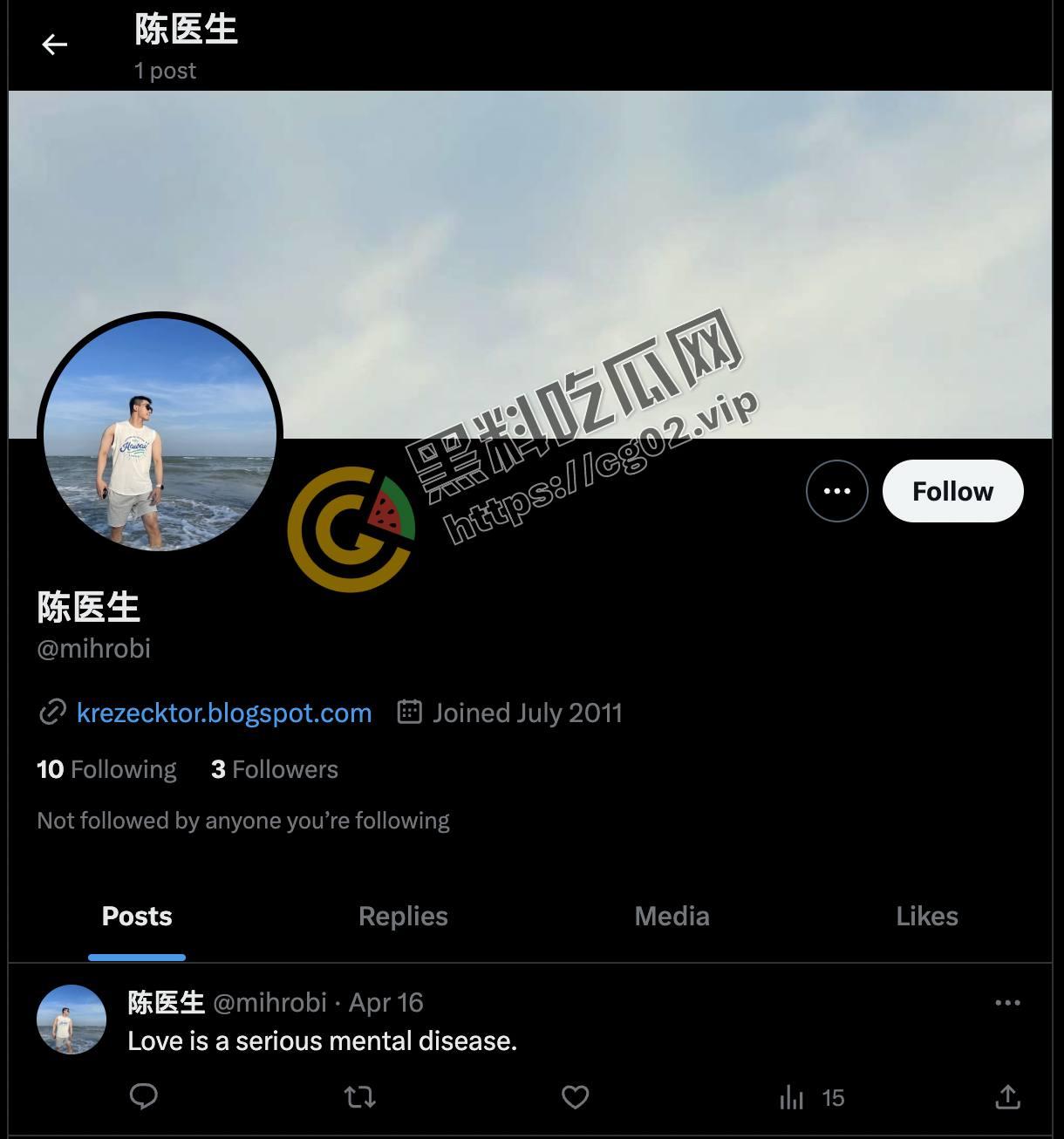Switch to the Media tab
1064x1139 pixels.
(x=672, y=916)
